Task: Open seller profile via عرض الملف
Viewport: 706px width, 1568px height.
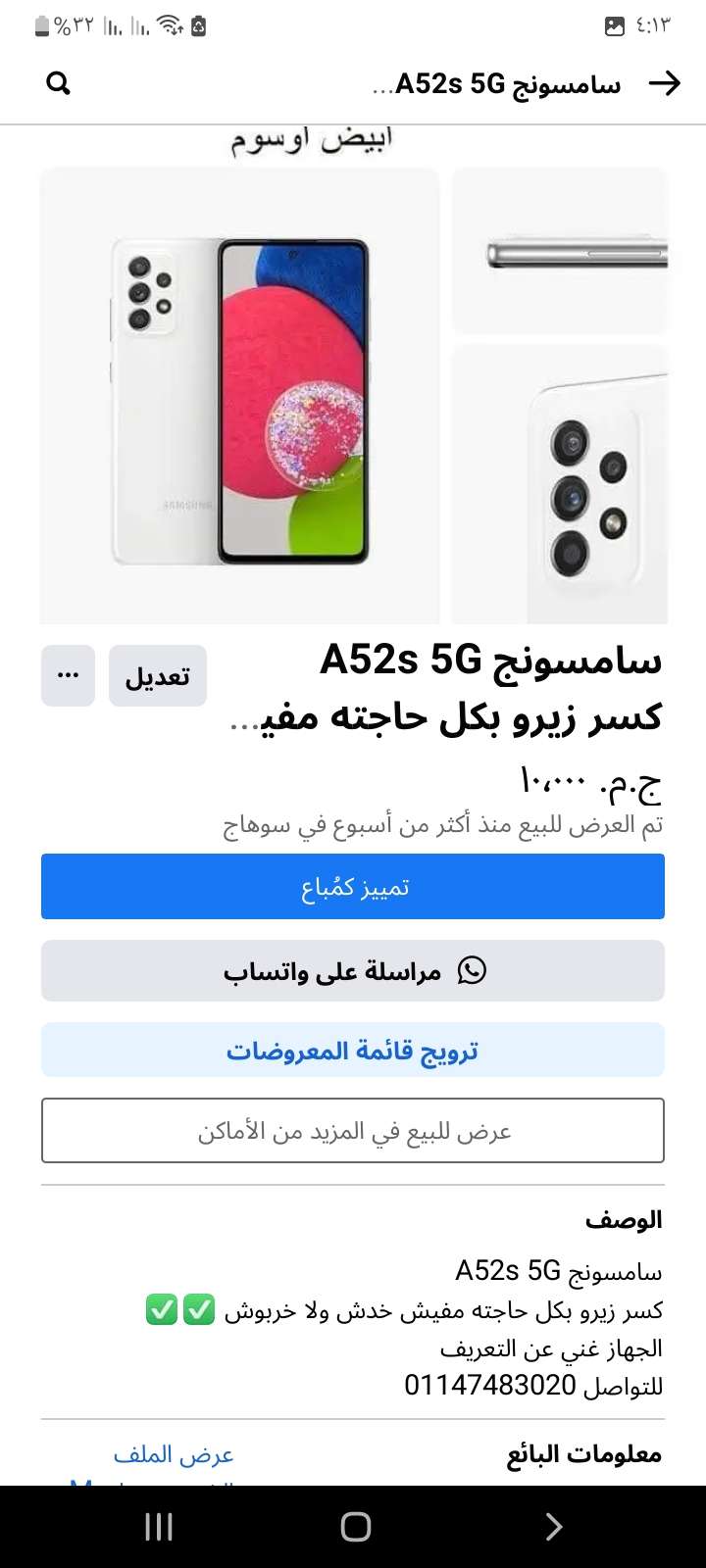Action: tap(174, 1454)
